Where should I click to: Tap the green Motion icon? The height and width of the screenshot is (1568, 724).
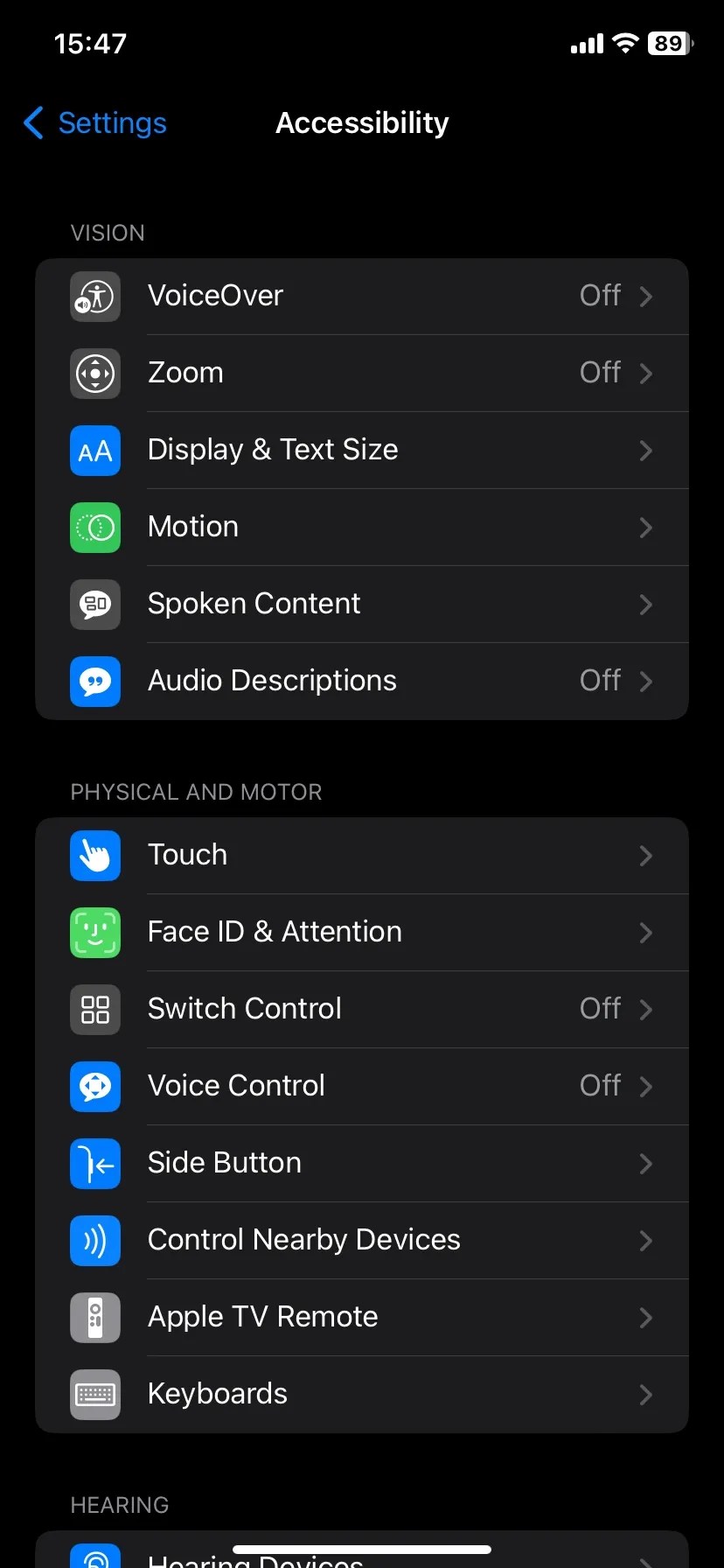pyautogui.click(x=94, y=528)
